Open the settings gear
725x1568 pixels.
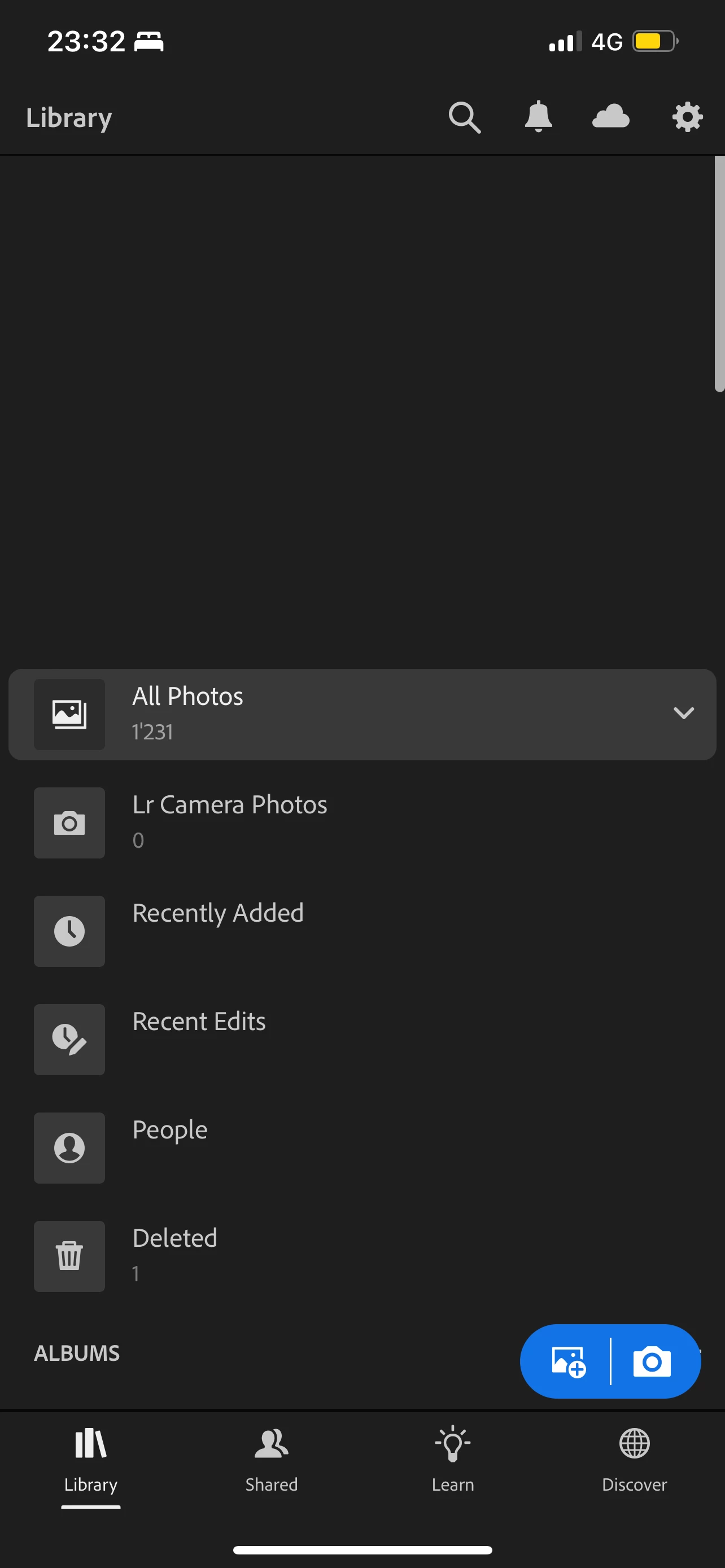coord(687,117)
